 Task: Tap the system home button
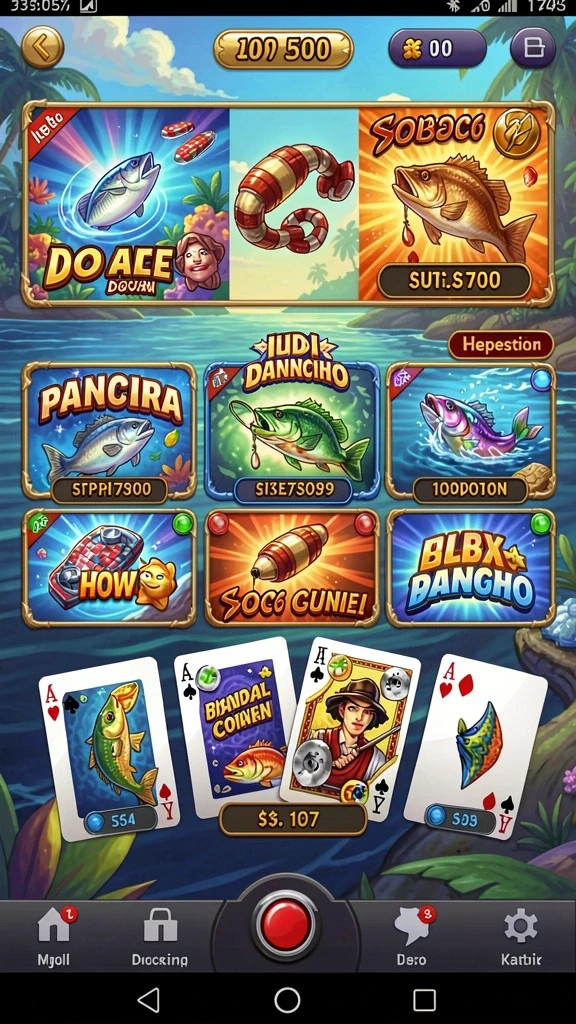(287, 999)
